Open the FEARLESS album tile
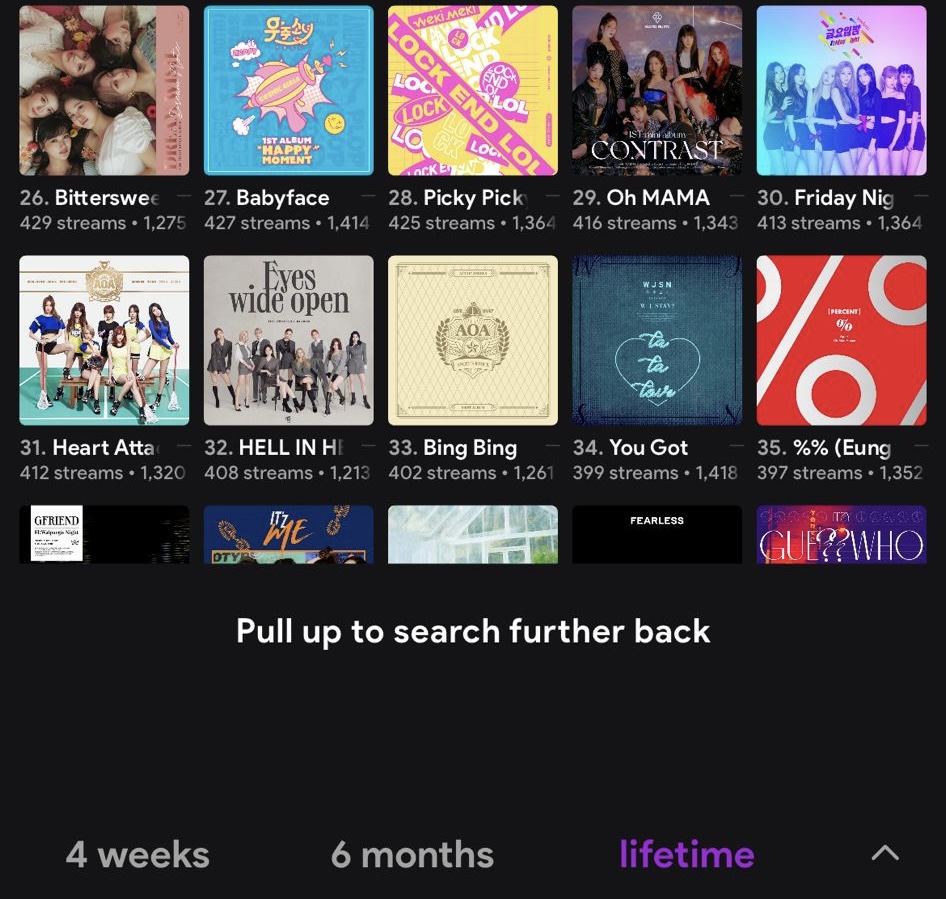The image size is (946, 899). tap(657, 534)
